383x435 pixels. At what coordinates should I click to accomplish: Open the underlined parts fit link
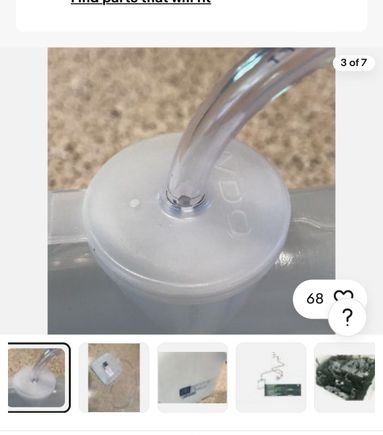click(141, 2)
